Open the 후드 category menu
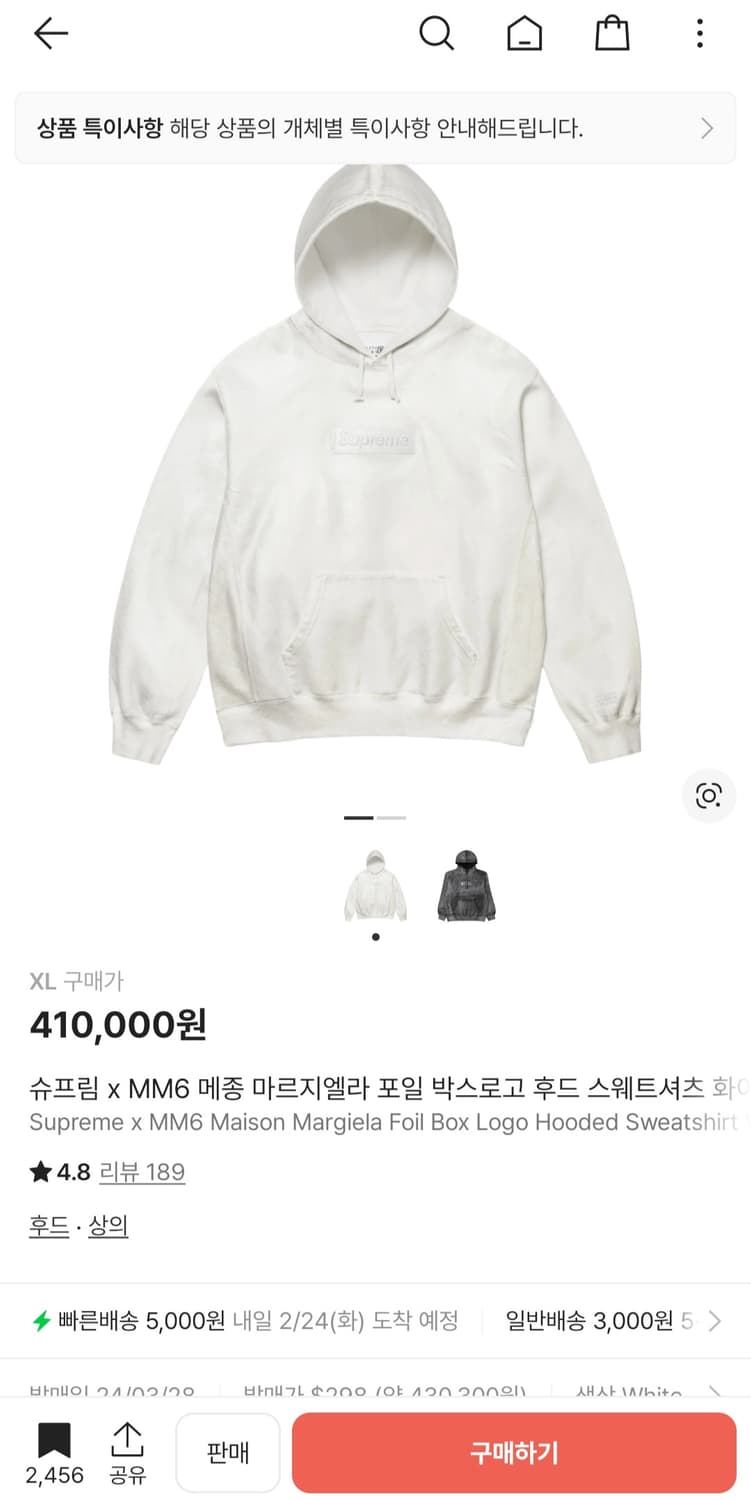 coord(47,1225)
